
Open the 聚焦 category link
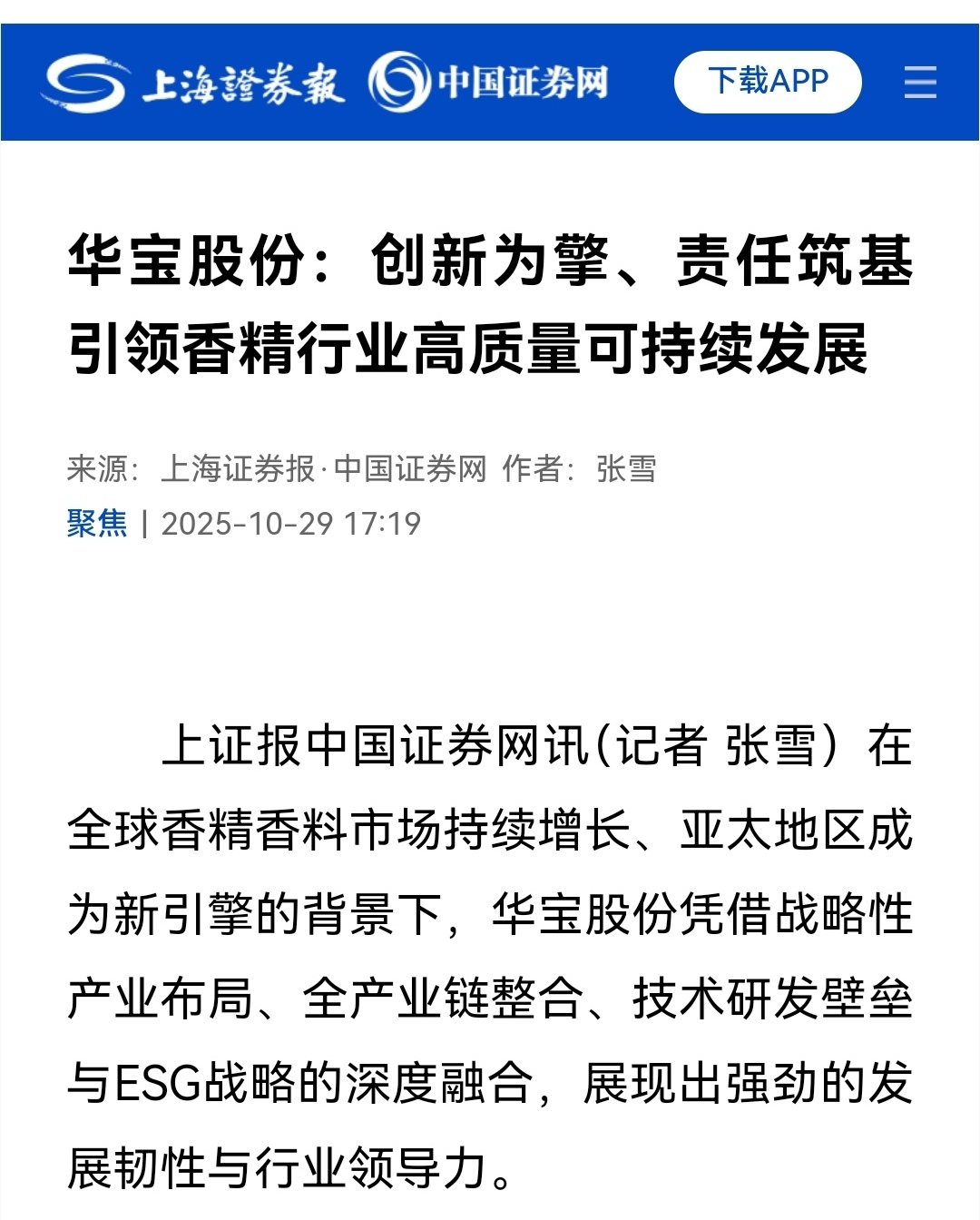96,524
